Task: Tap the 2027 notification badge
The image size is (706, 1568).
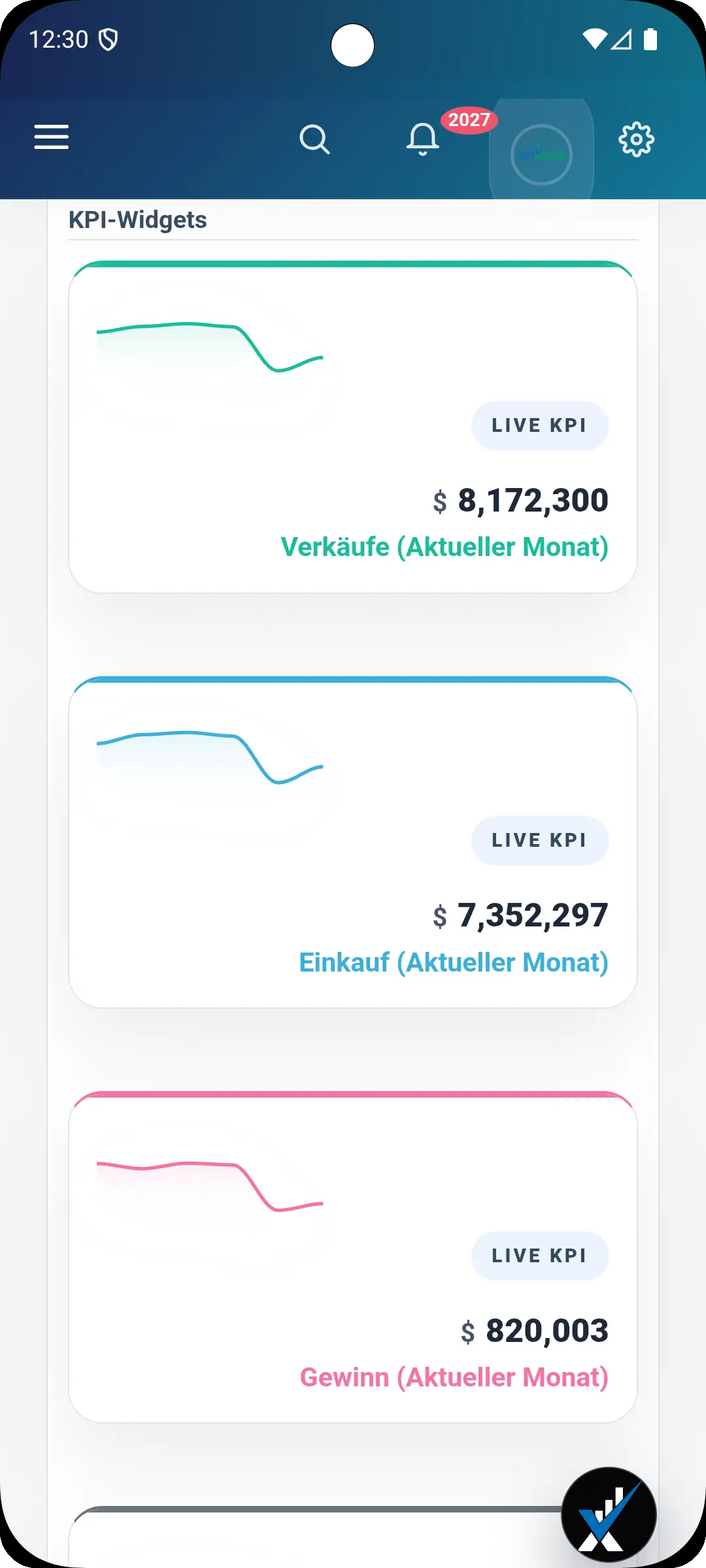Action: click(468, 120)
